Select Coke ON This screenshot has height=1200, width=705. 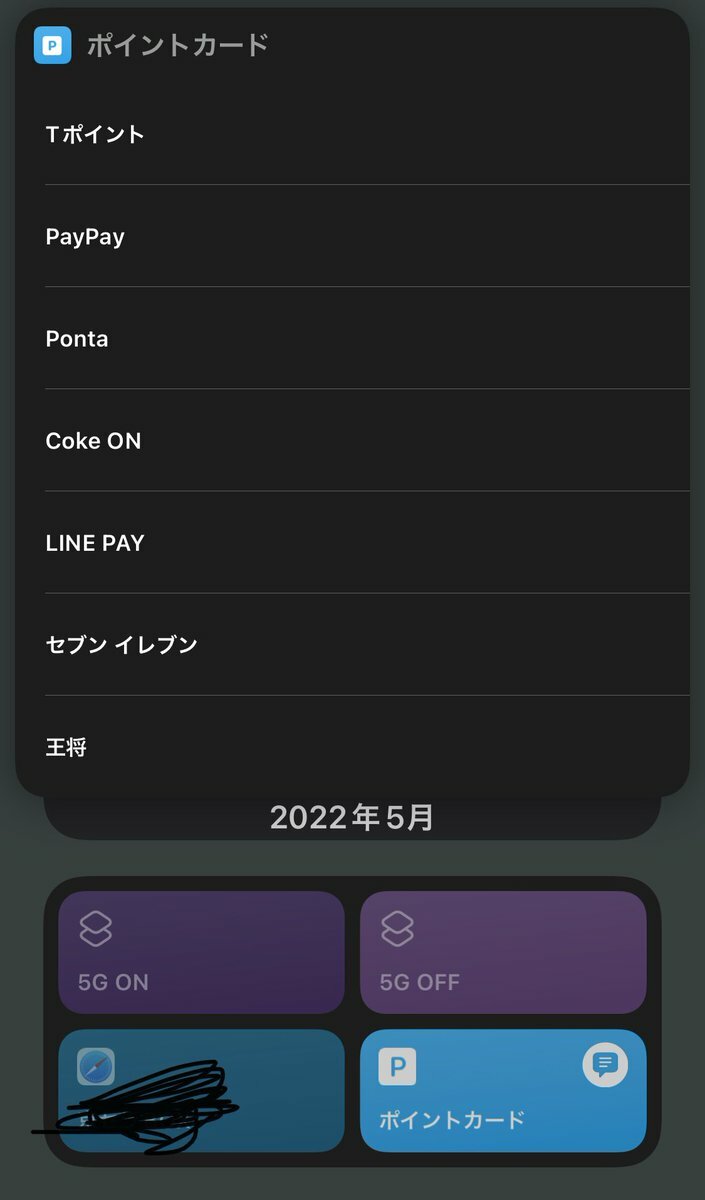[x=352, y=440]
